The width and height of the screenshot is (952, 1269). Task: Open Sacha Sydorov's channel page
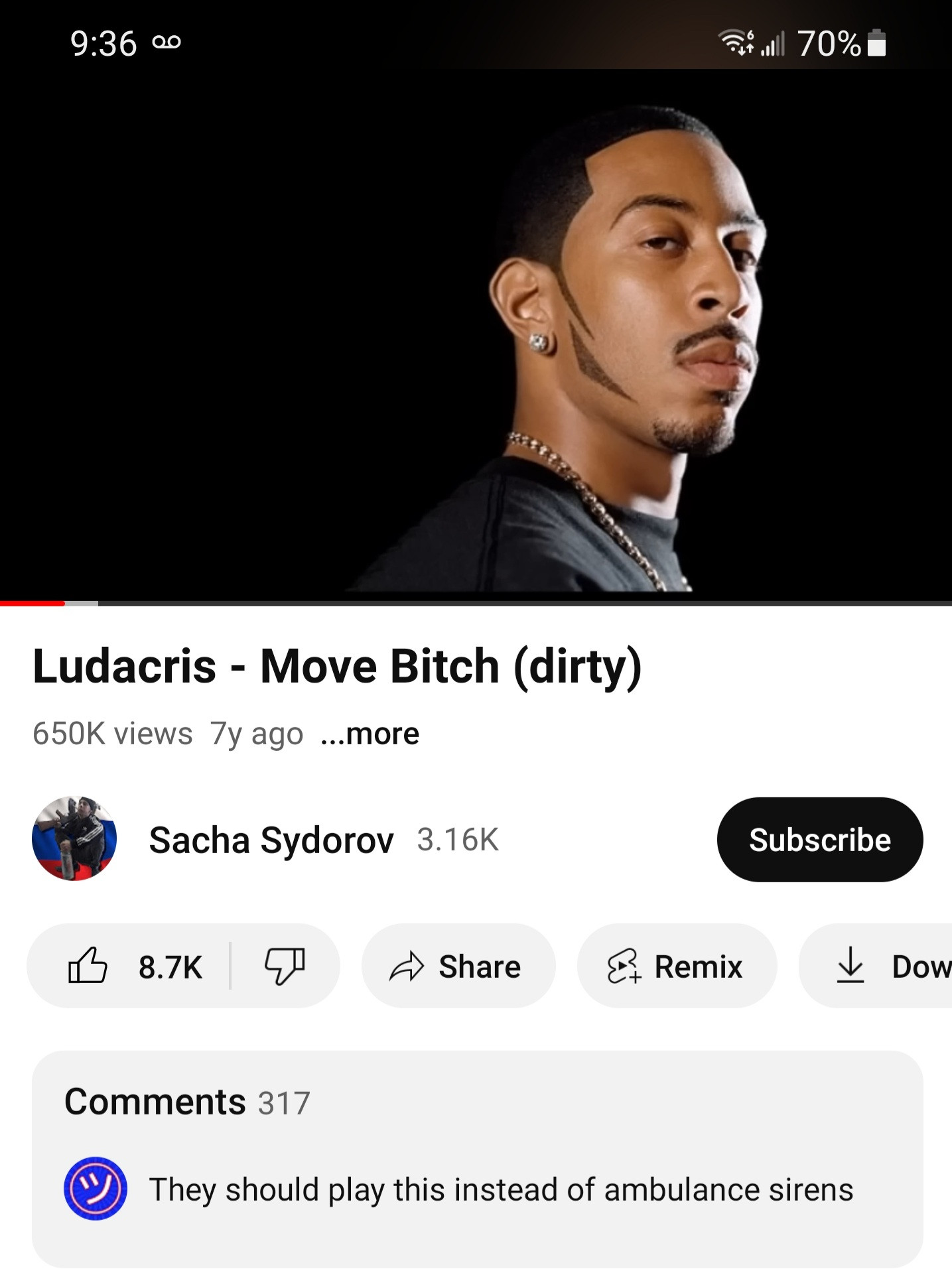pyautogui.click(x=271, y=840)
